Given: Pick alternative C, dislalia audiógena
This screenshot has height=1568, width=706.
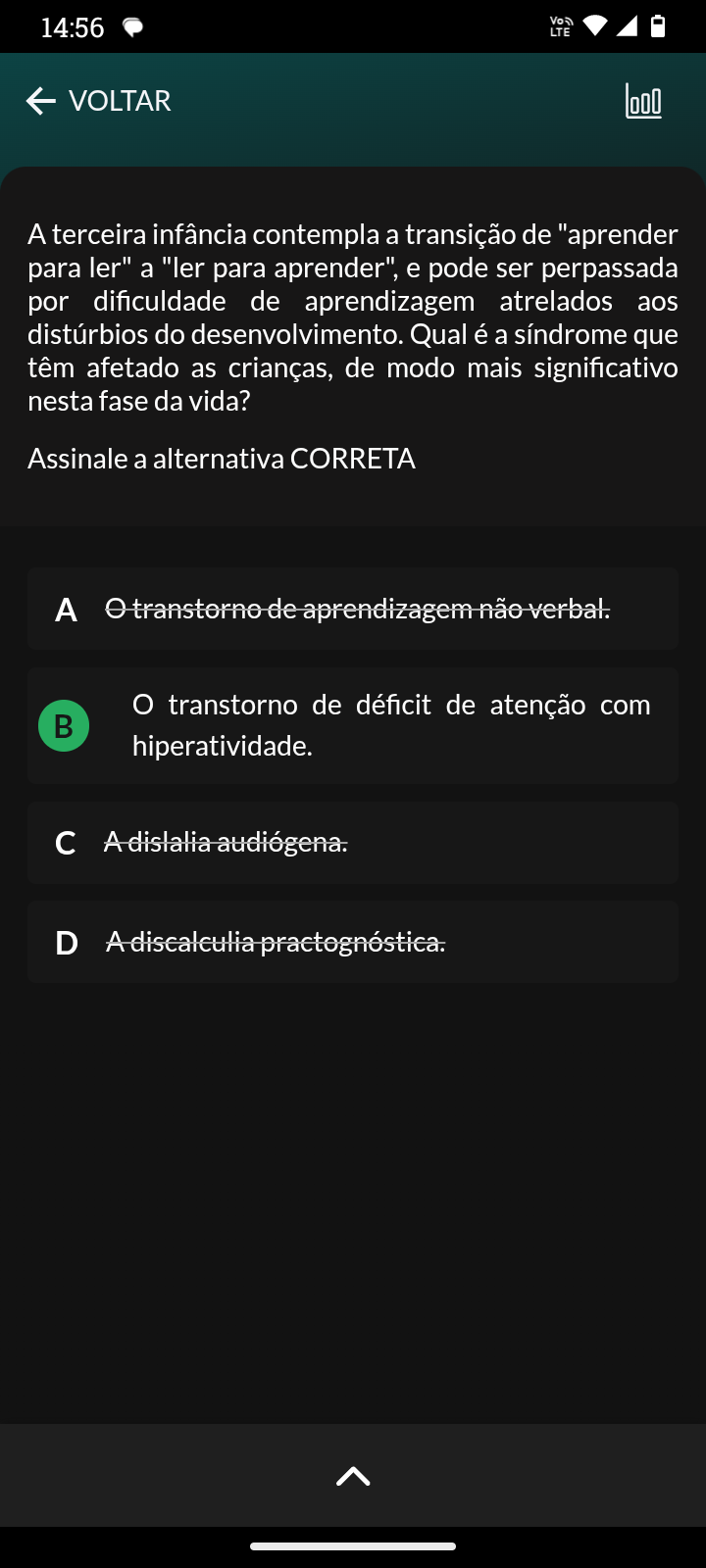Looking at the screenshot, I should [x=353, y=843].
